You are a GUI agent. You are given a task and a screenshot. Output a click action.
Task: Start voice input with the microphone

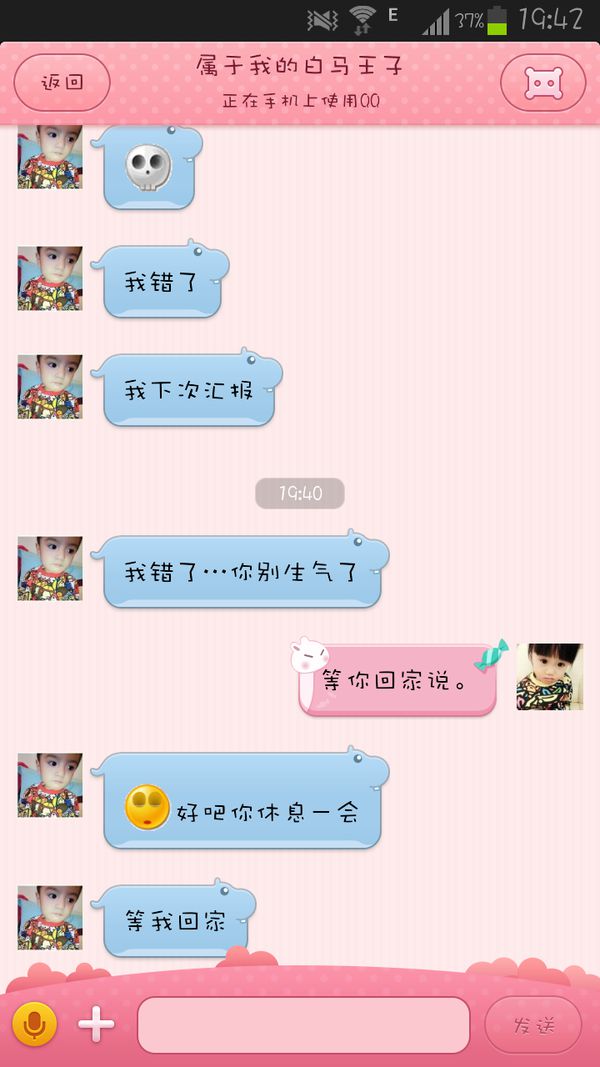tap(35, 1024)
